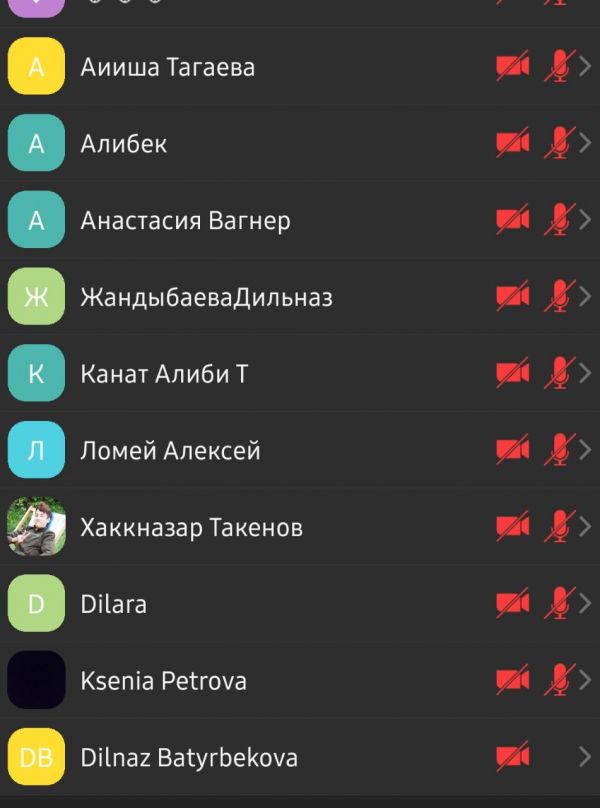Viewport: 600px width, 808px height.
Task: Open participant Dilnaz Batyrbekova
Action: pos(189,758)
